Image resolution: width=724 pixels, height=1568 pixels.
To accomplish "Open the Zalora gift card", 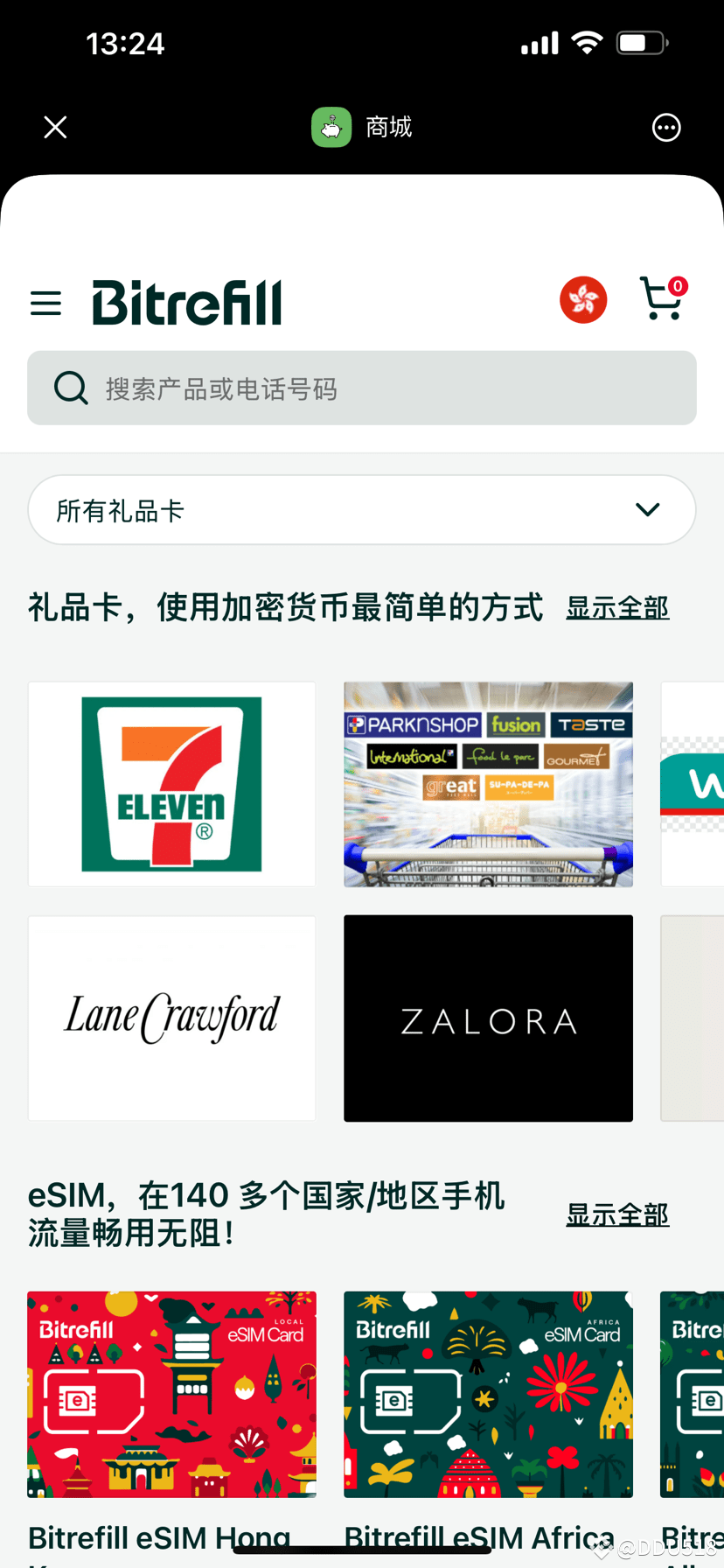I will click(488, 1018).
